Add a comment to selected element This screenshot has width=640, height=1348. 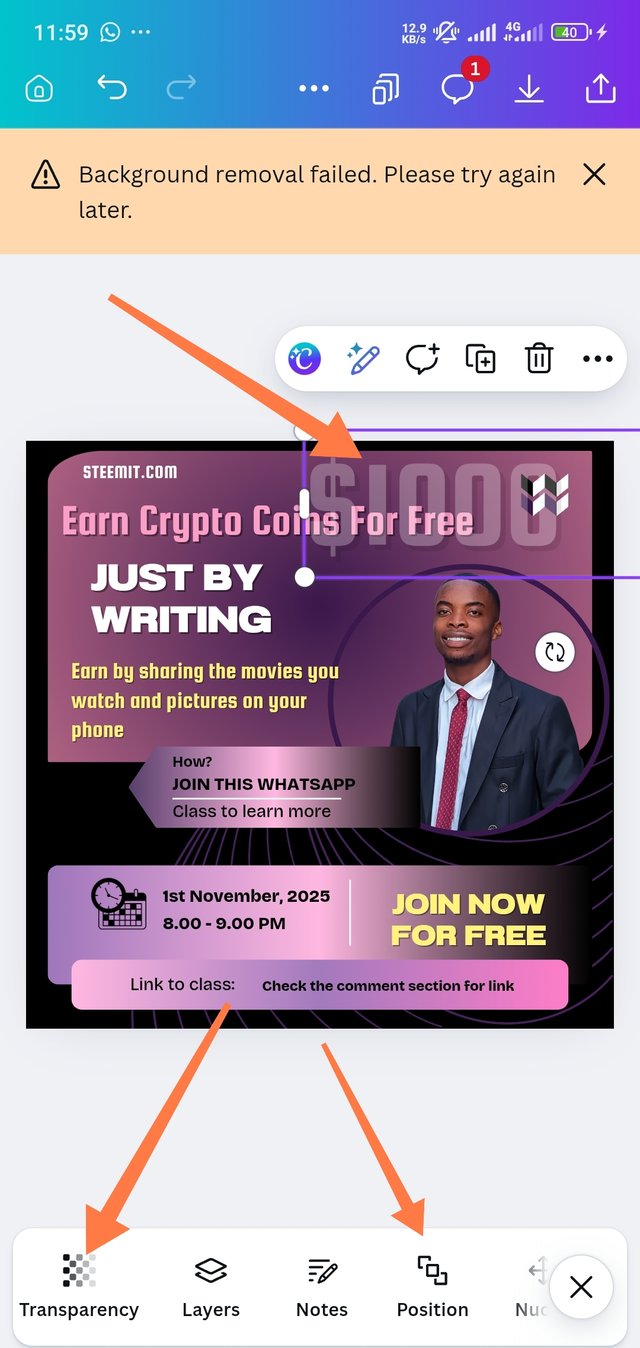[422, 358]
